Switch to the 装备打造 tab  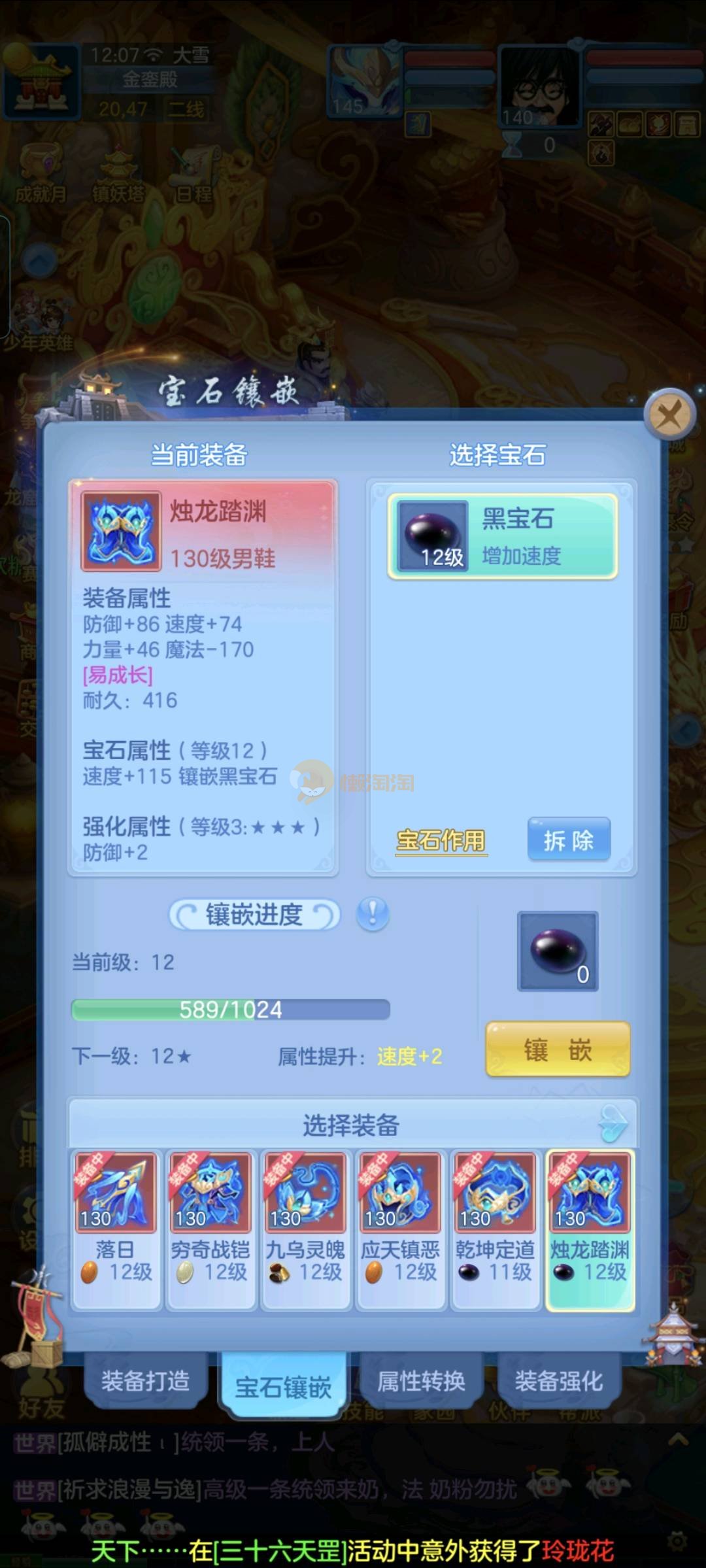(x=145, y=1382)
